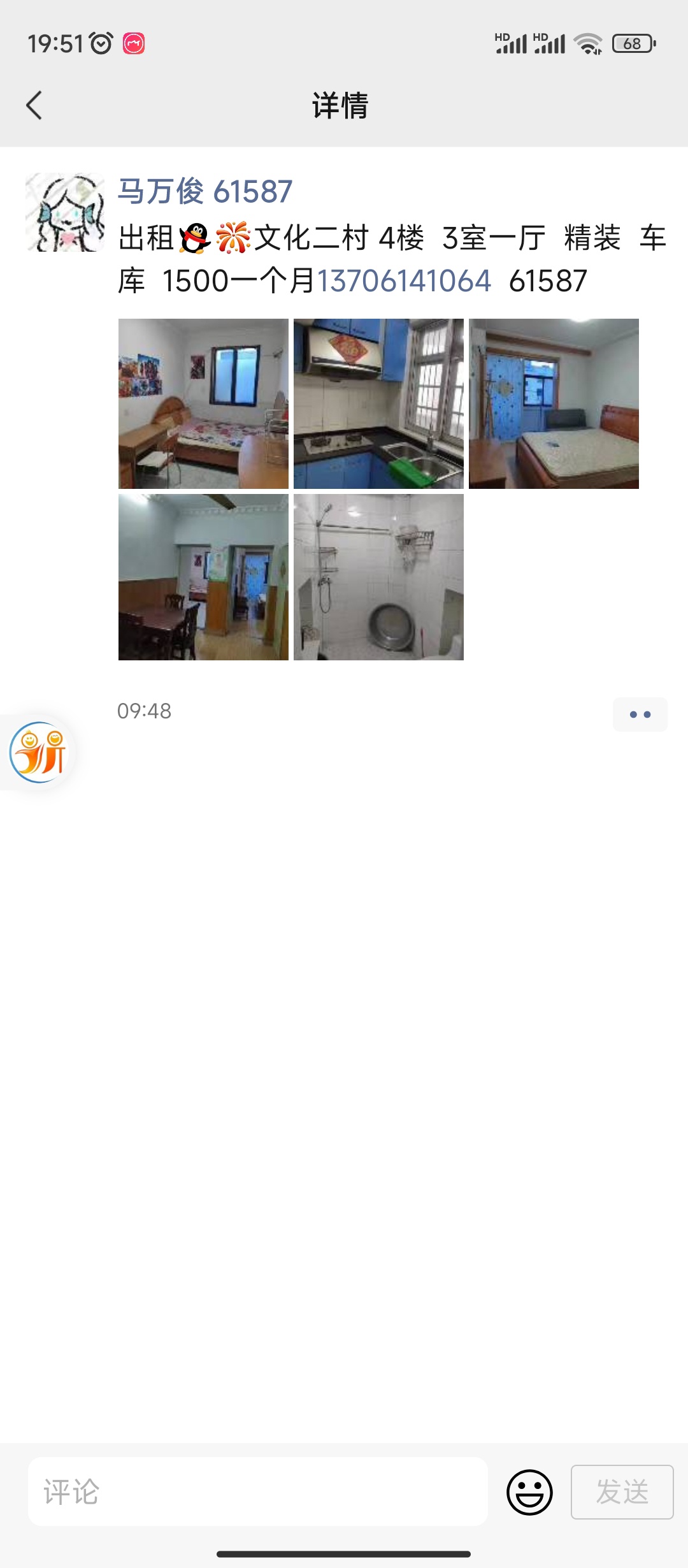Image resolution: width=688 pixels, height=1568 pixels.
Task: Call the phone number 13706141064
Action: [x=404, y=281]
